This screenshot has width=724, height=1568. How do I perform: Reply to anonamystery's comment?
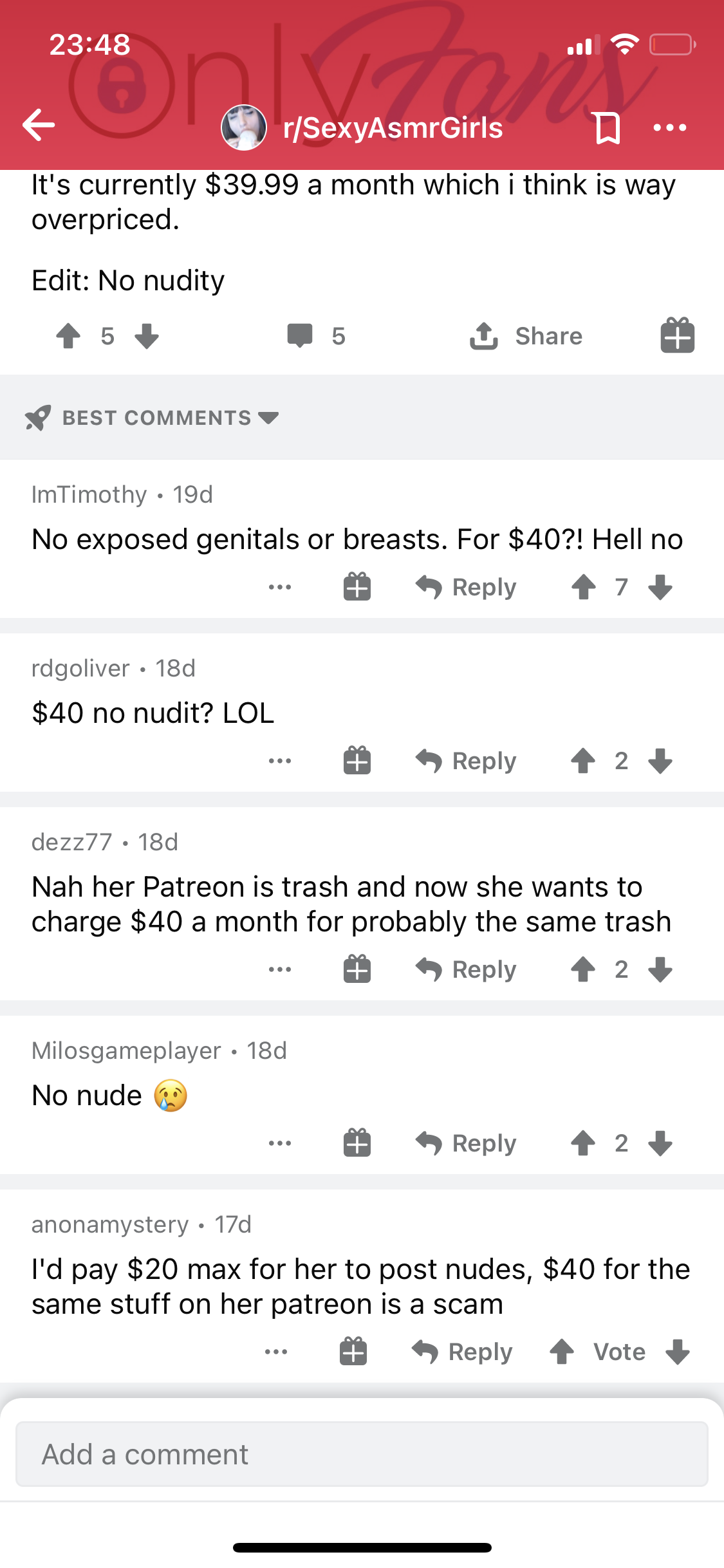coord(462,1352)
